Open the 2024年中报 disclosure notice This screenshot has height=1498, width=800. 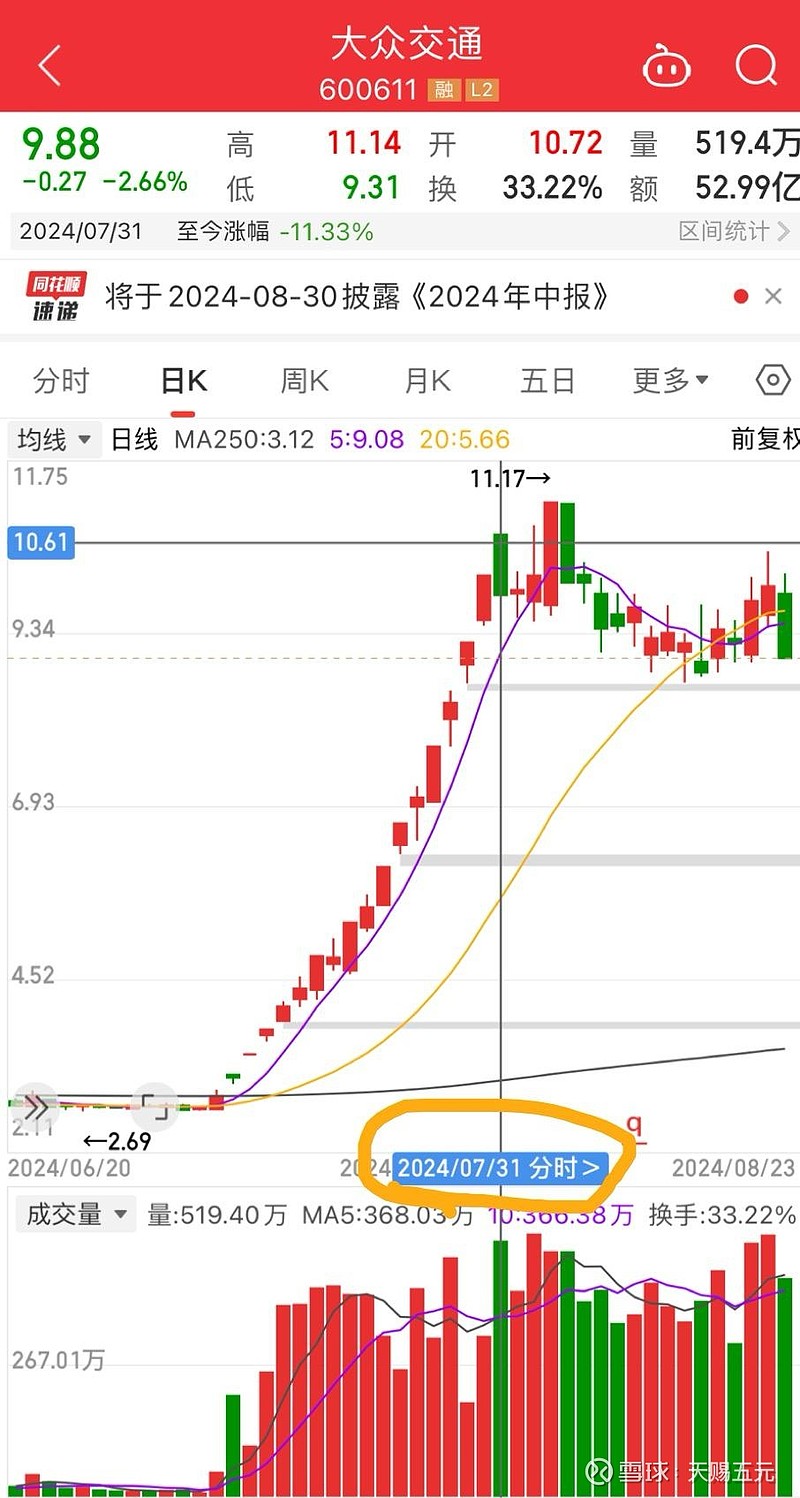357,297
